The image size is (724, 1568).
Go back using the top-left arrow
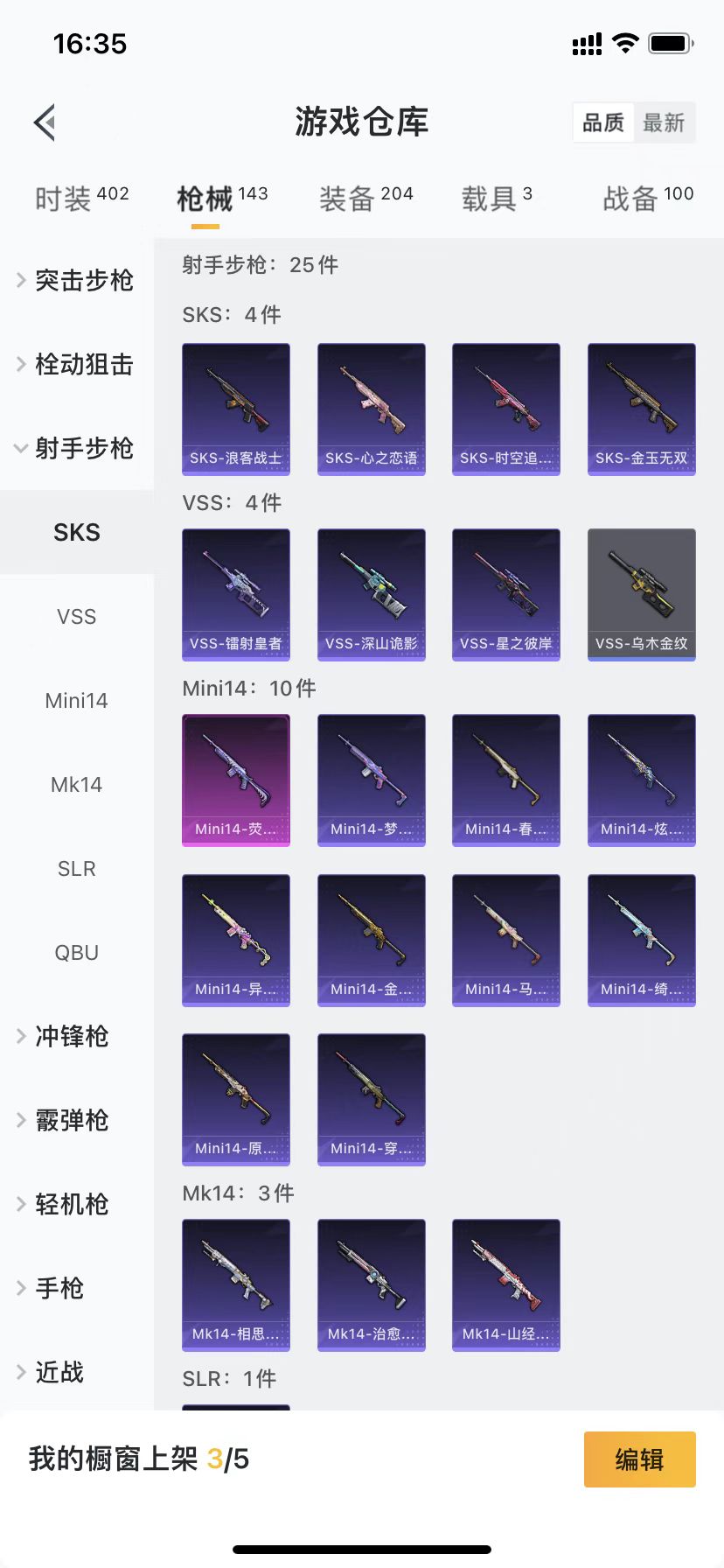(x=45, y=122)
